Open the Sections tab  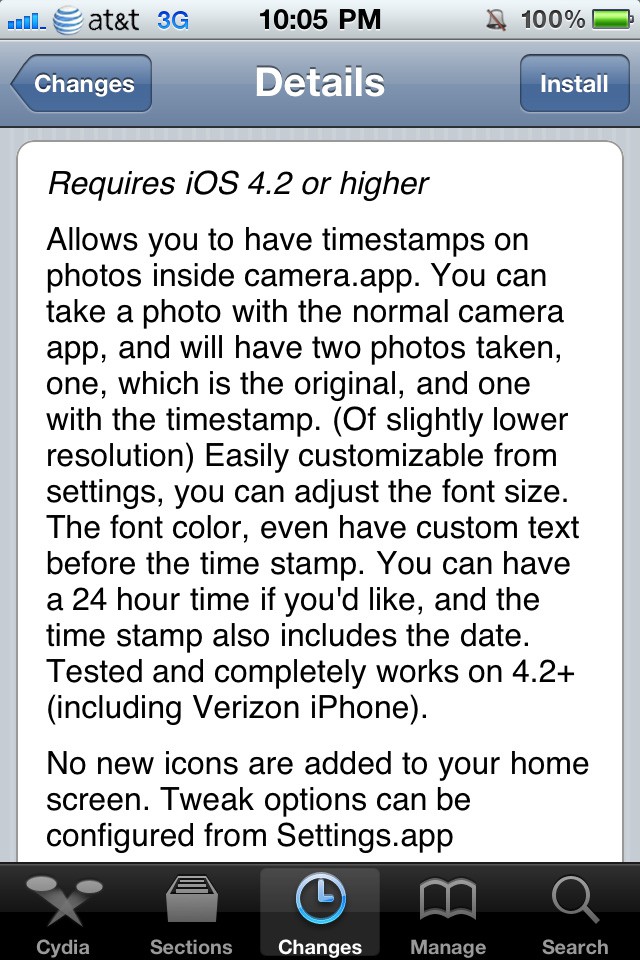pyautogui.click(x=192, y=912)
